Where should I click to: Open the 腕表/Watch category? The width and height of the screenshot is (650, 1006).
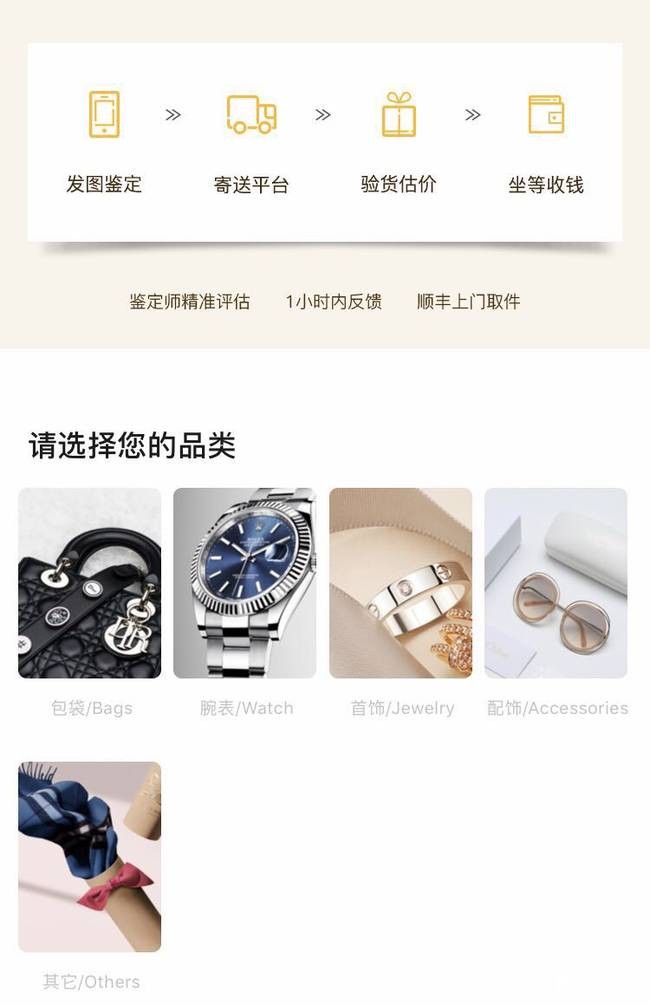(x=245, y=583)
